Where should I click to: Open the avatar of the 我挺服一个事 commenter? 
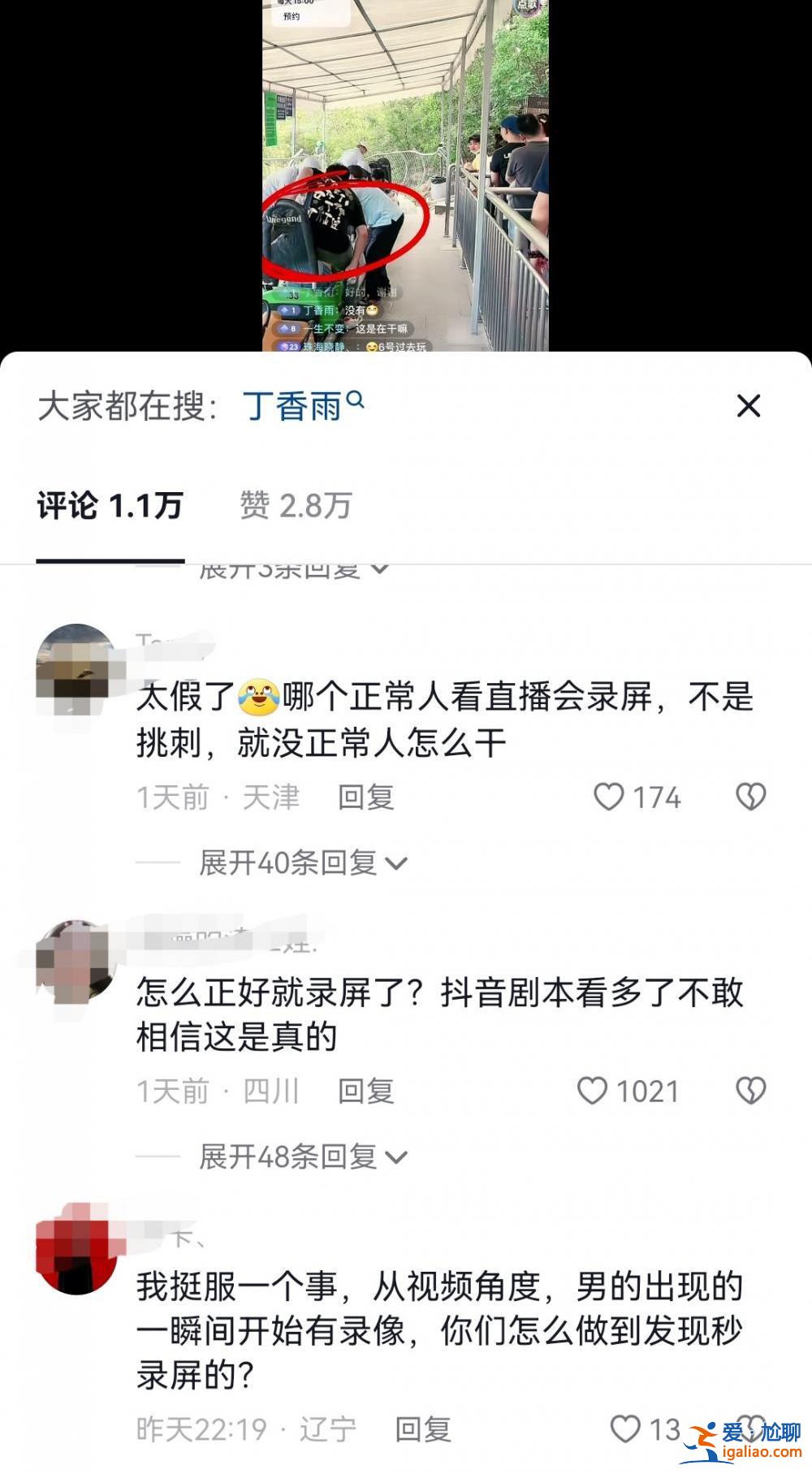pos(77,1247)
